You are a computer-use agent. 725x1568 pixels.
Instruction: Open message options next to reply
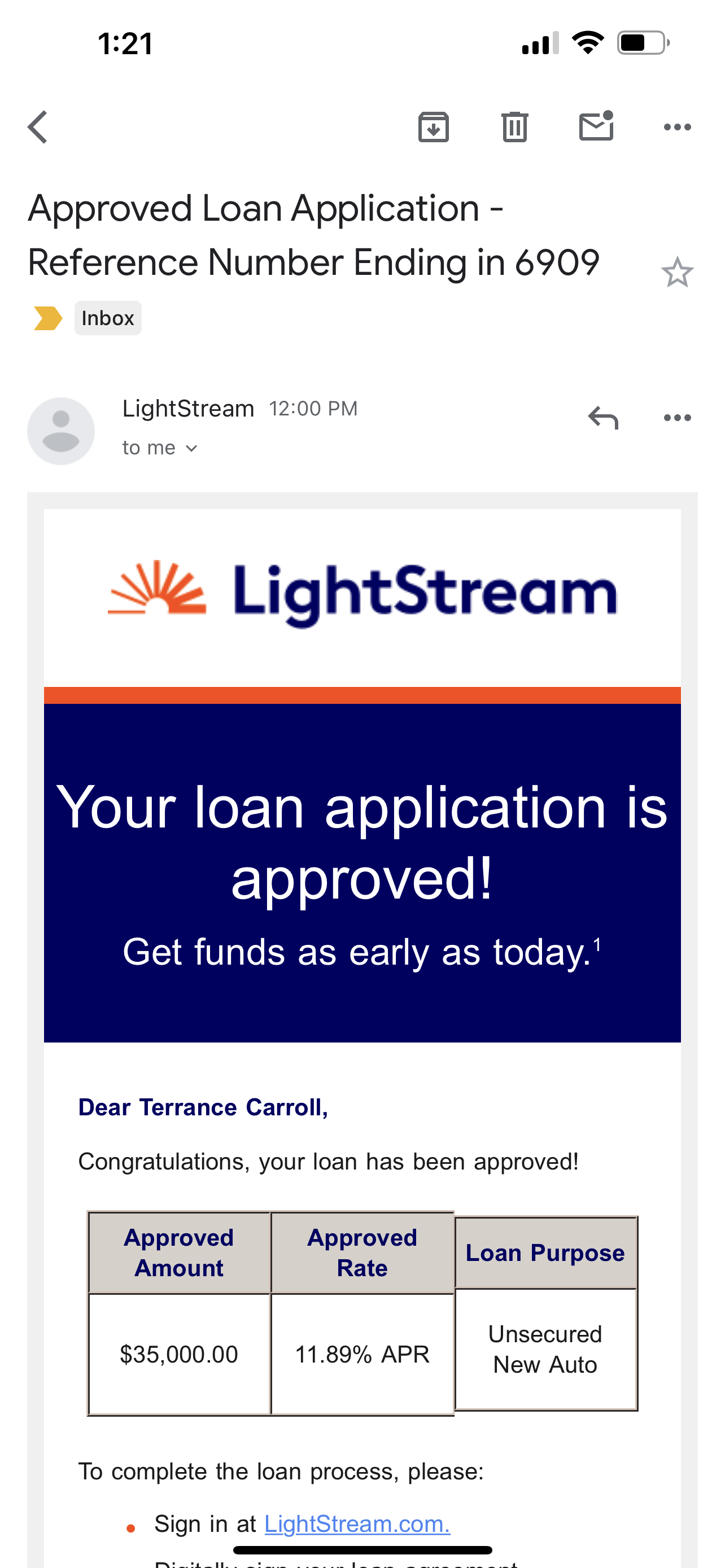point(677,418)
